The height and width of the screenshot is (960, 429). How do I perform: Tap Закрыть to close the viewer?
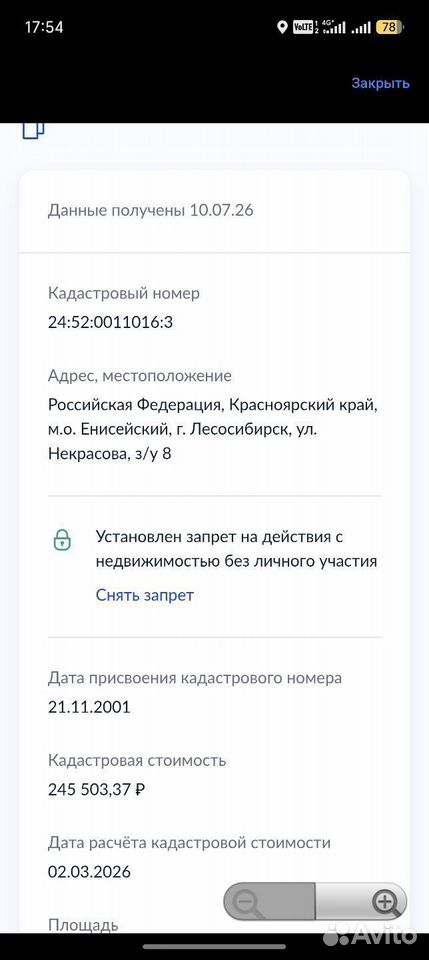380,83
